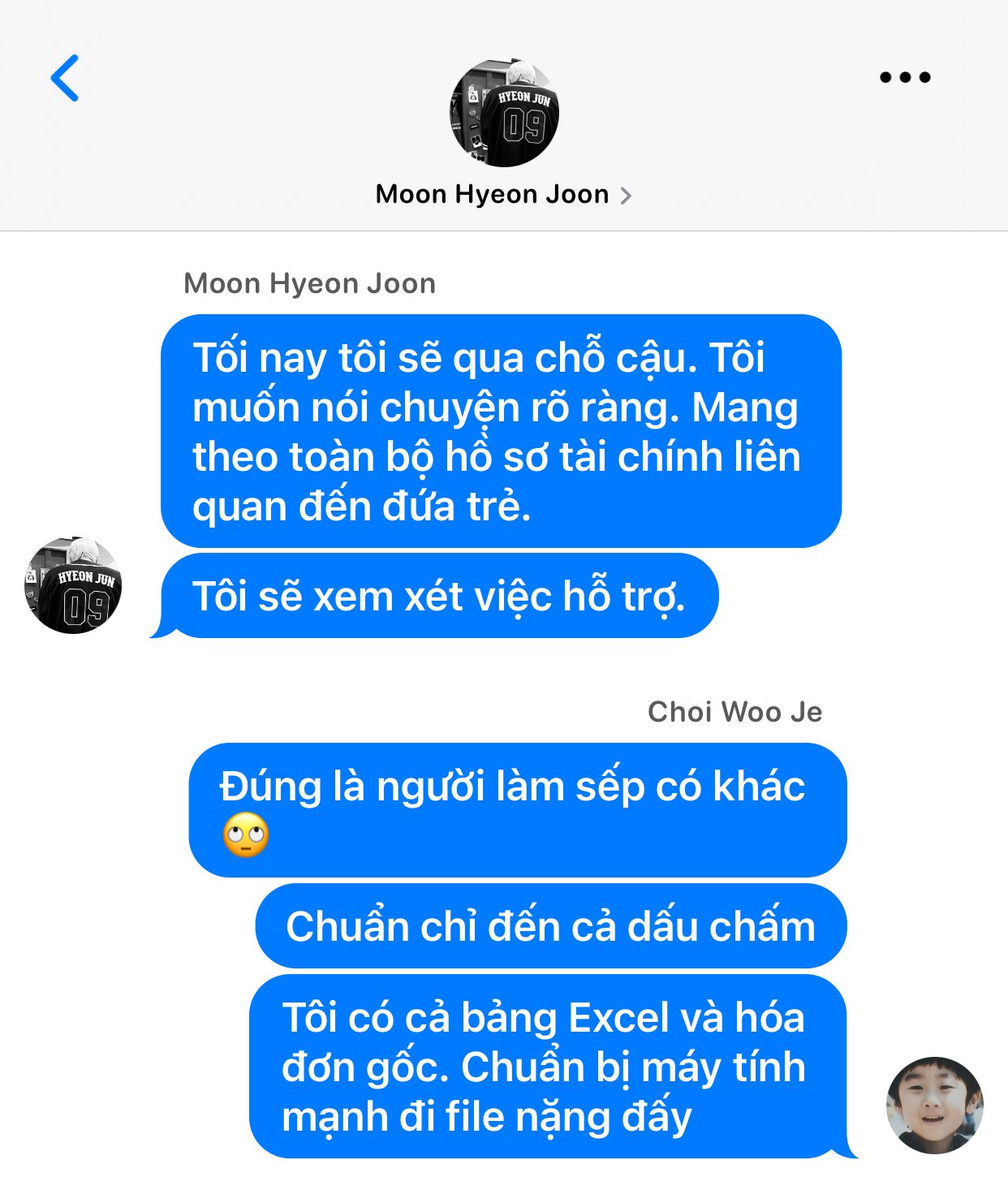View Choi Woo Je's avatar beside last message

point(934,1105)
